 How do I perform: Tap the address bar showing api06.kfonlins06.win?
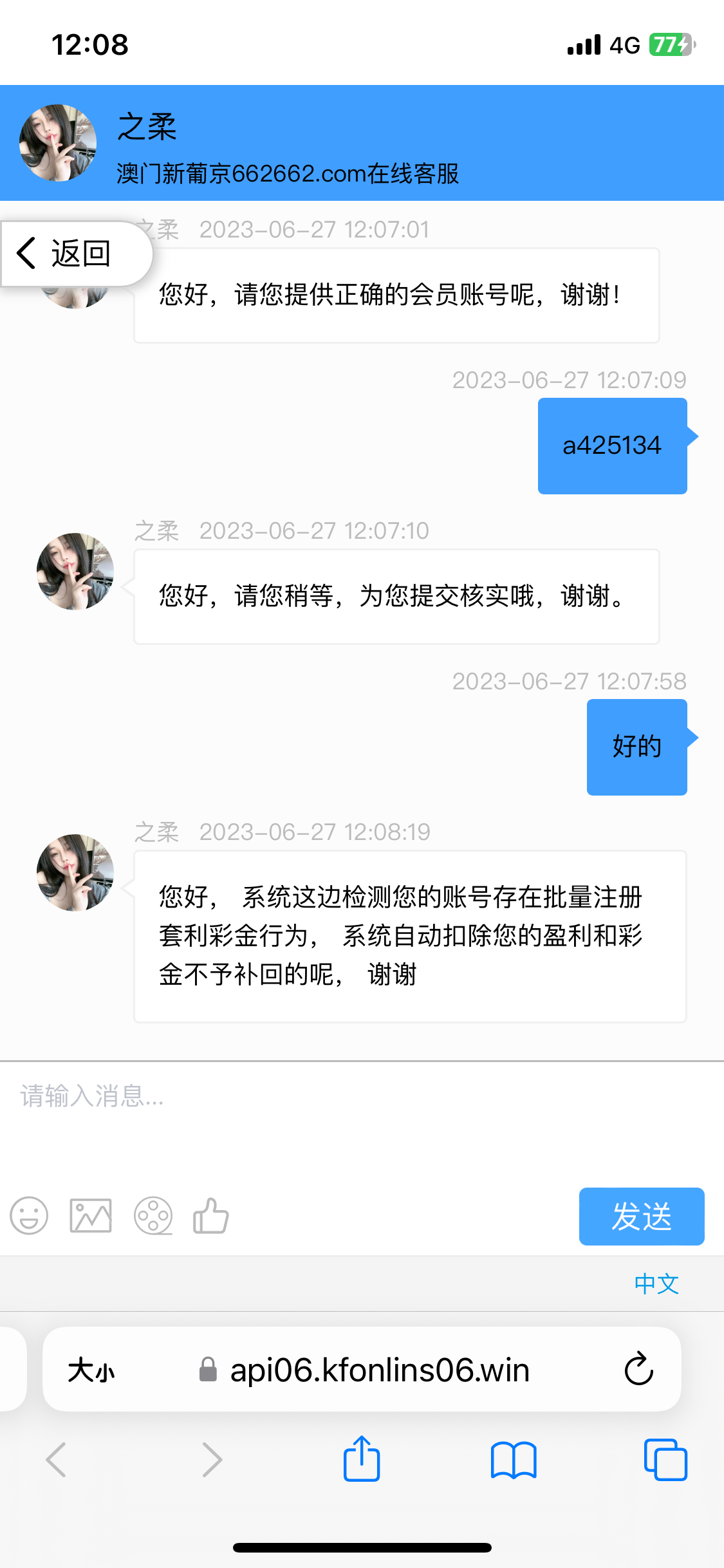(380, 1370)
